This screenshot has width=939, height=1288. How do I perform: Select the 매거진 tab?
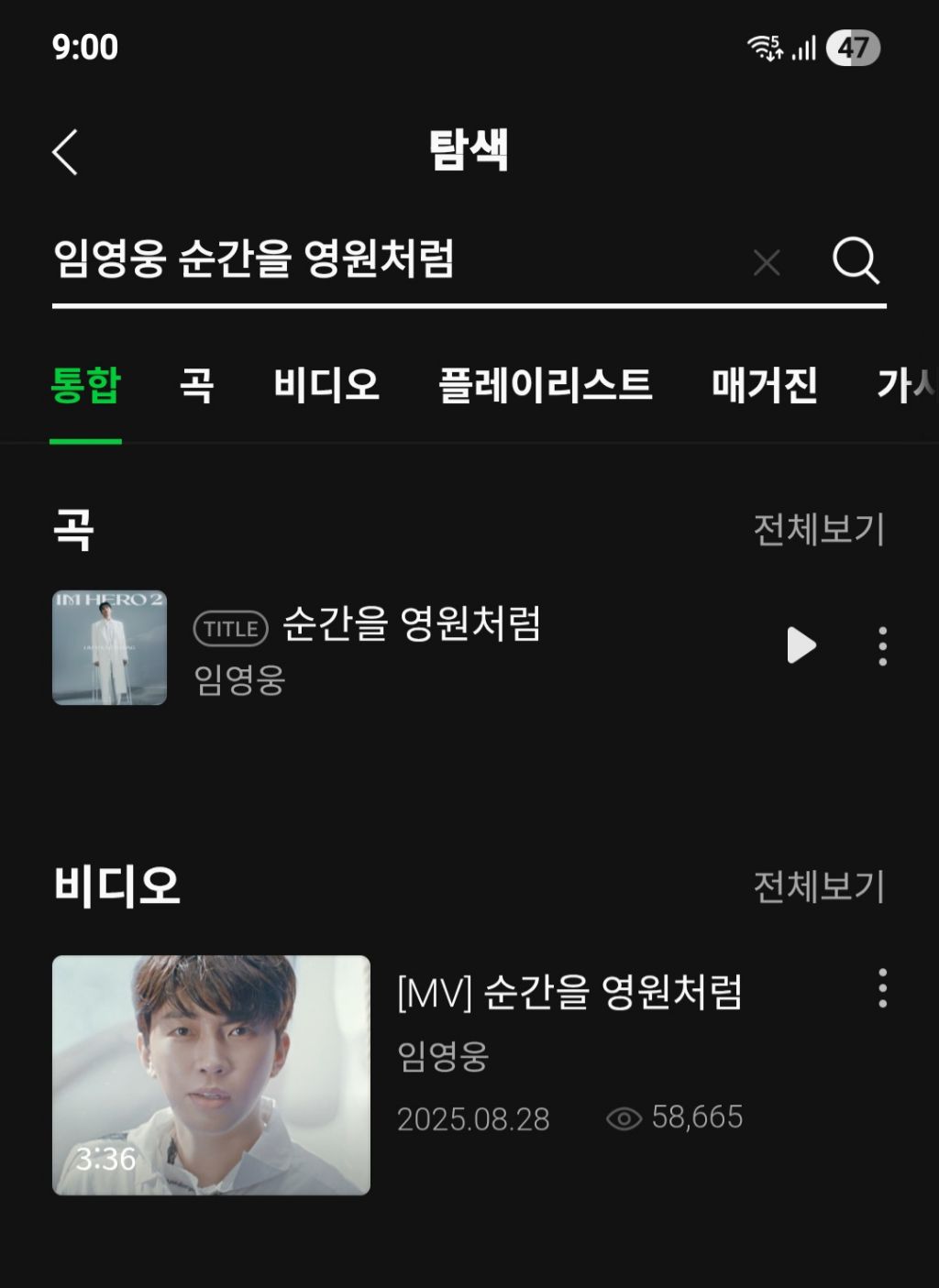[x=765, y=385]
